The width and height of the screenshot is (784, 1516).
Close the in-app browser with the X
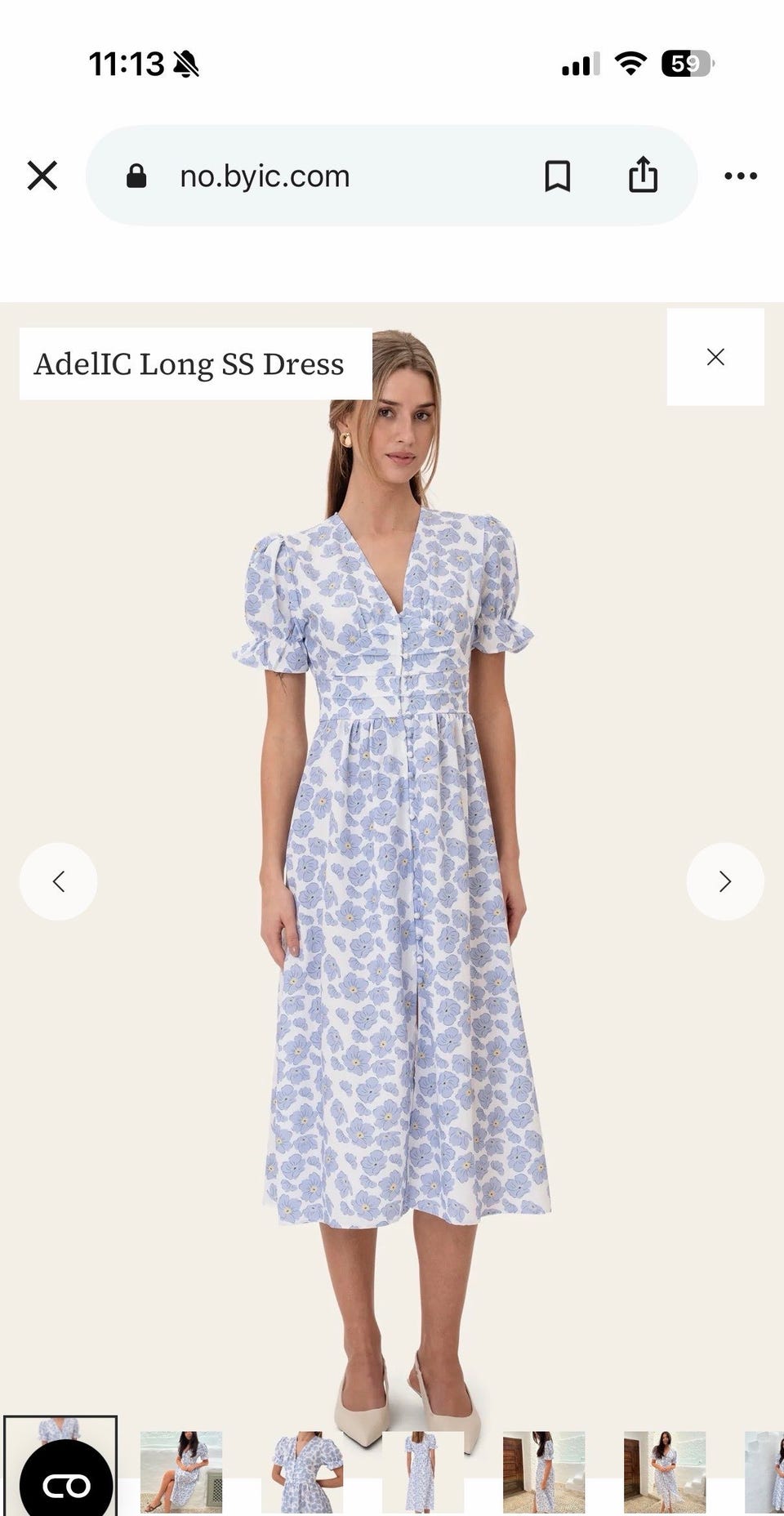coord(42,176)
